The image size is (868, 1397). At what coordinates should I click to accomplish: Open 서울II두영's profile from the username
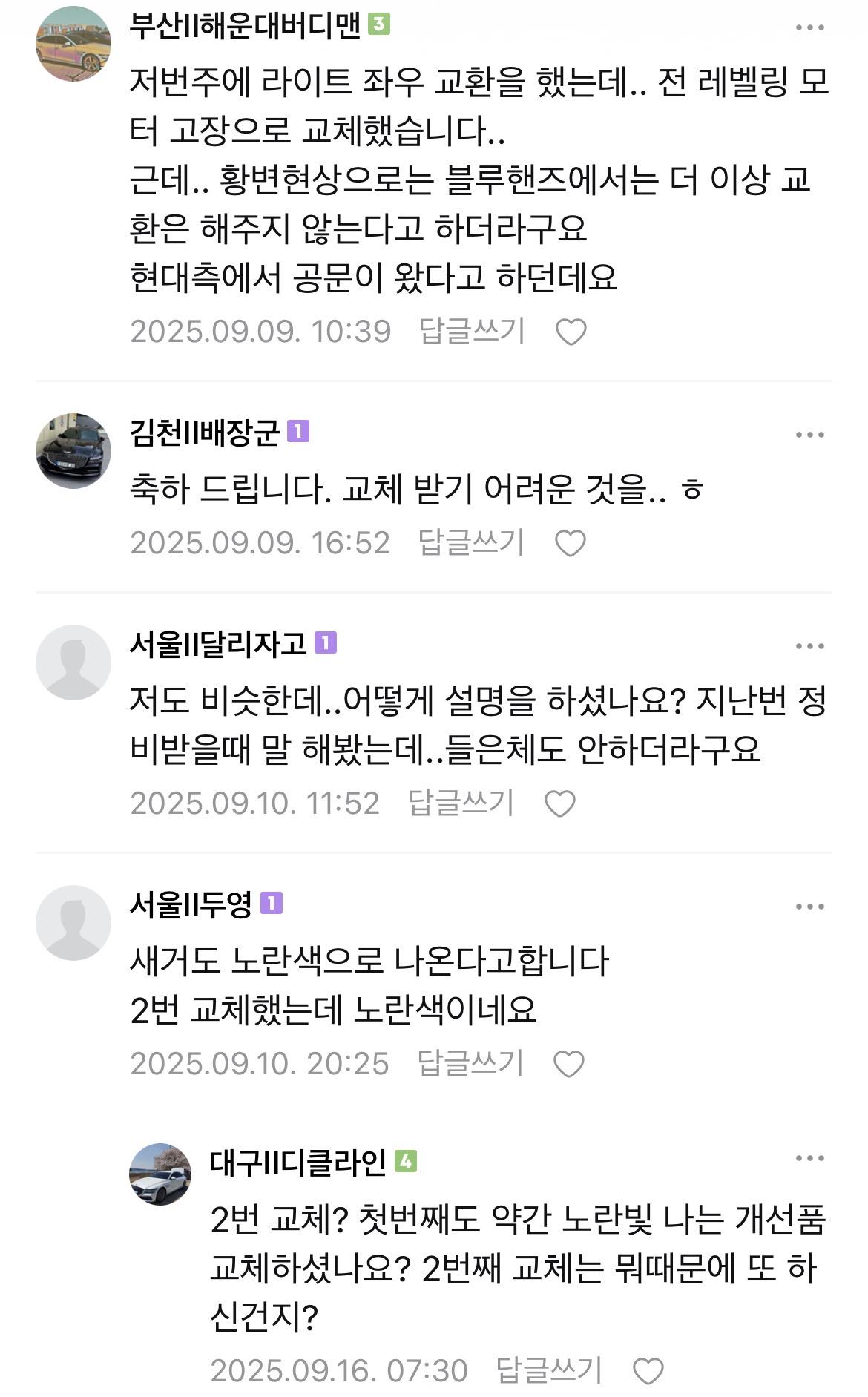[x=191, y=904]
